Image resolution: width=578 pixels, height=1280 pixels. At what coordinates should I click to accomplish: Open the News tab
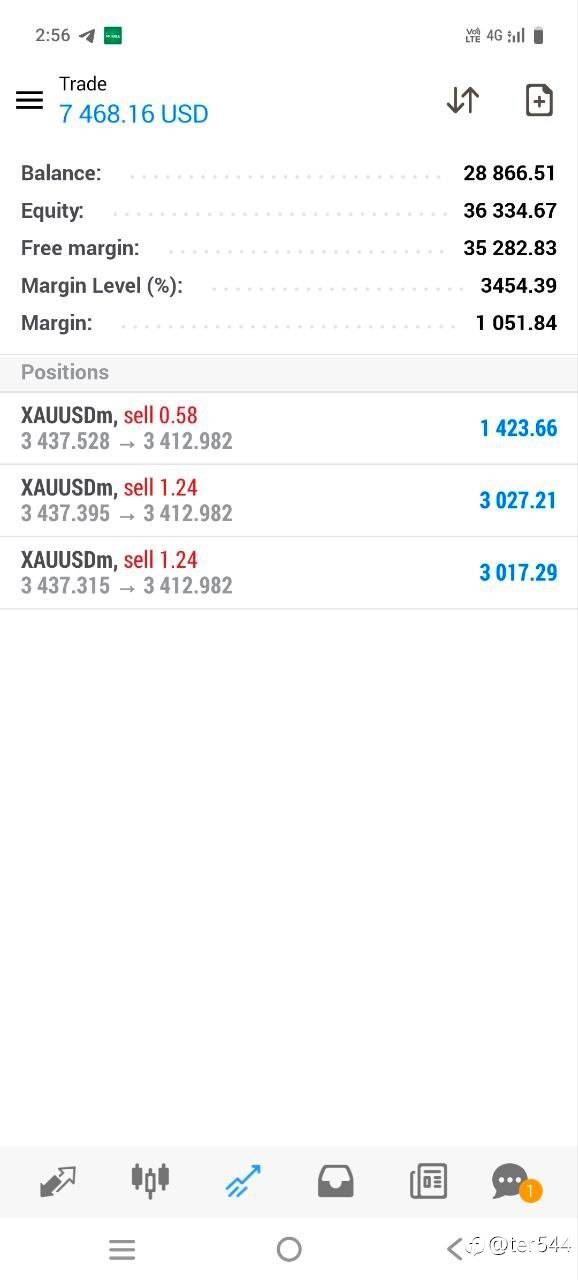[428, 1181]
